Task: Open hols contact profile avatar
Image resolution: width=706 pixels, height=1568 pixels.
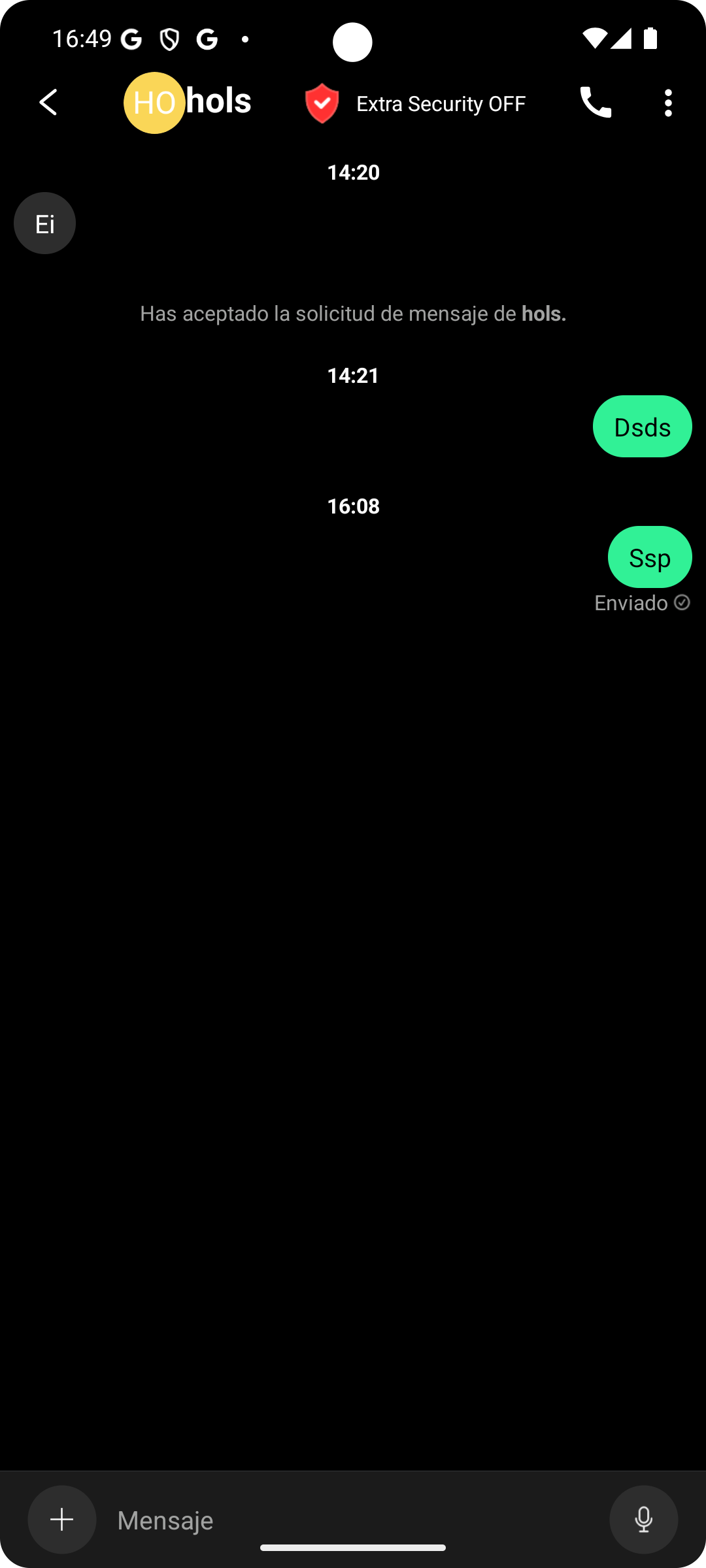Action: coord(154,103)
